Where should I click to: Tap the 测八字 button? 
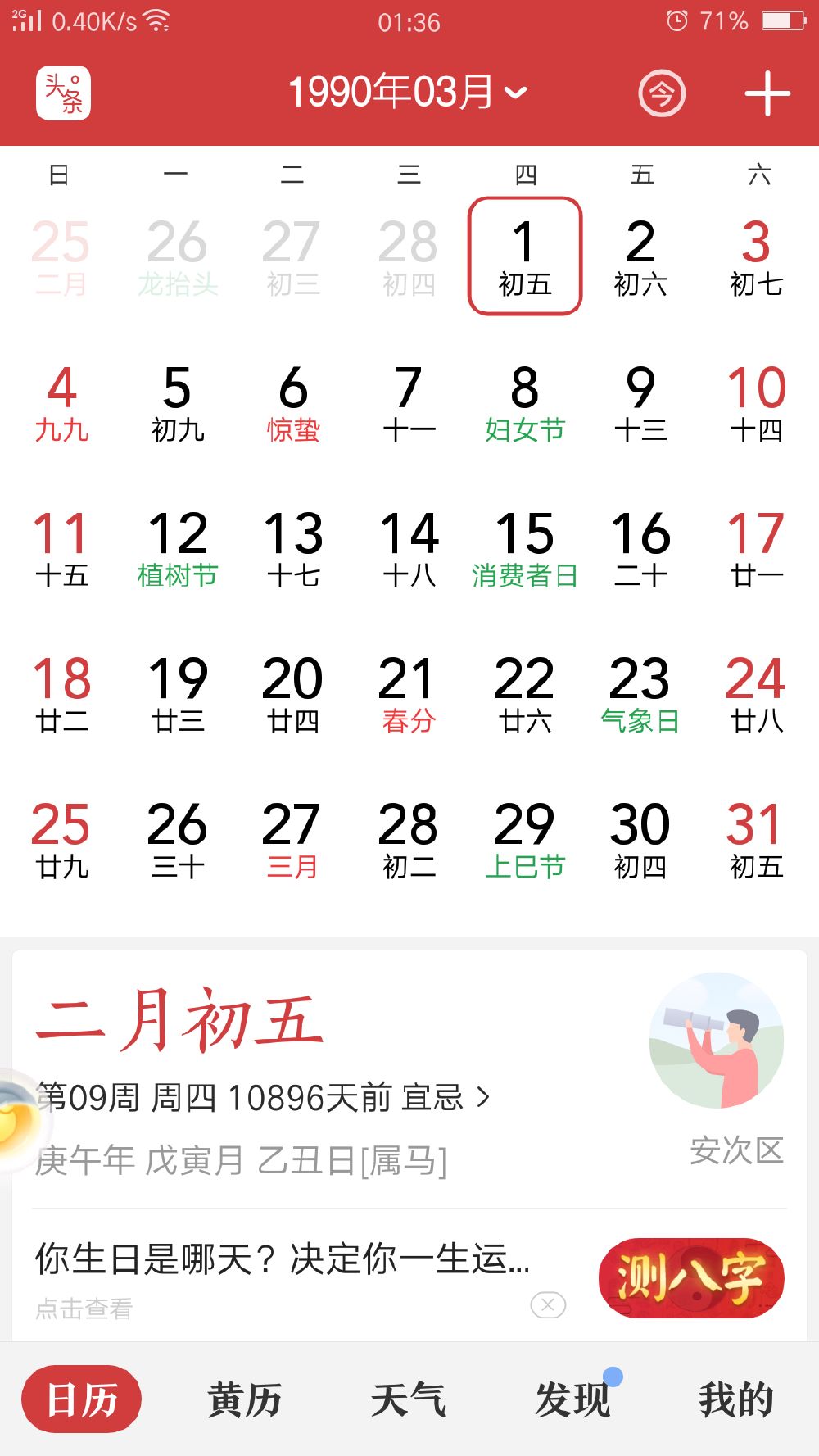pyautogui.click(x=690, y=1277)
